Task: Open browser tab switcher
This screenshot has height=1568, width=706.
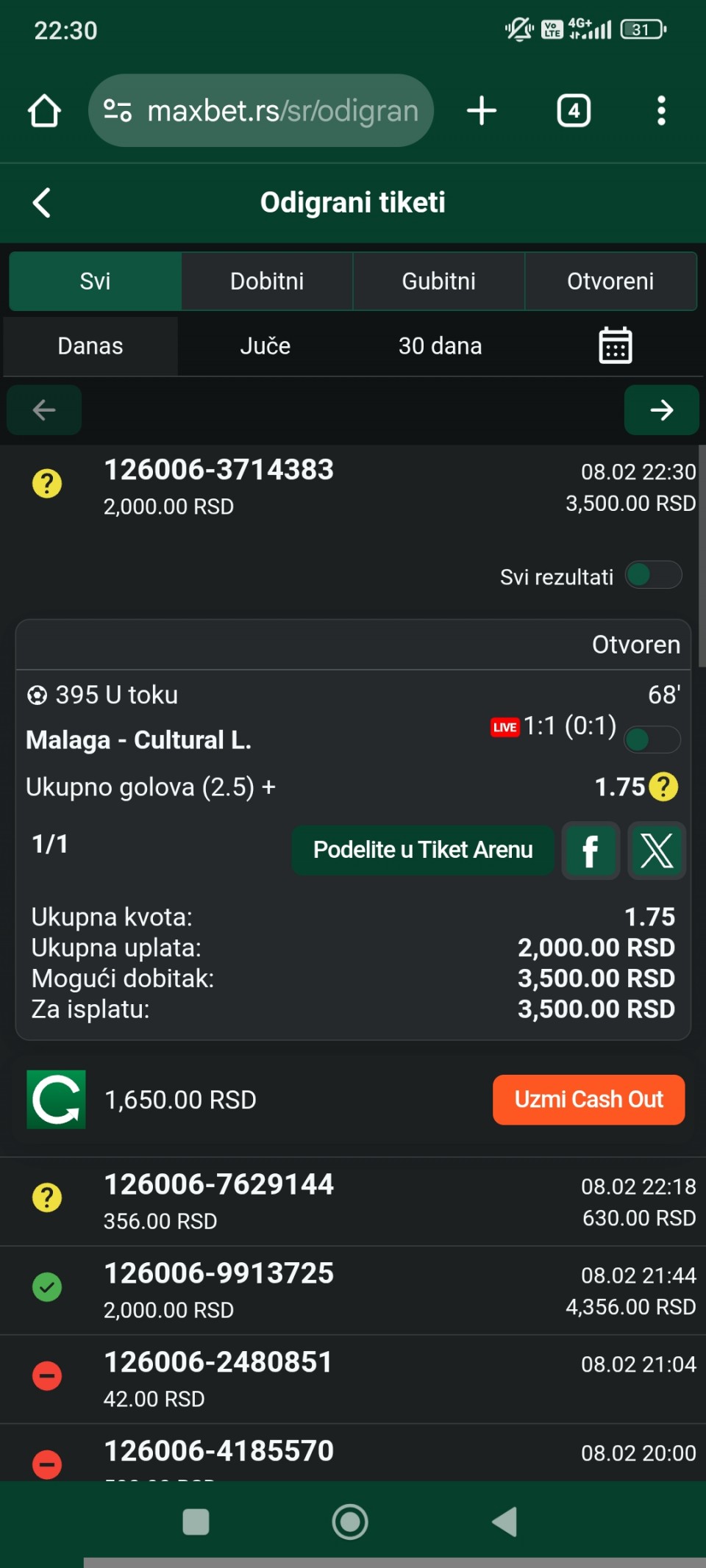Action: 574,111
